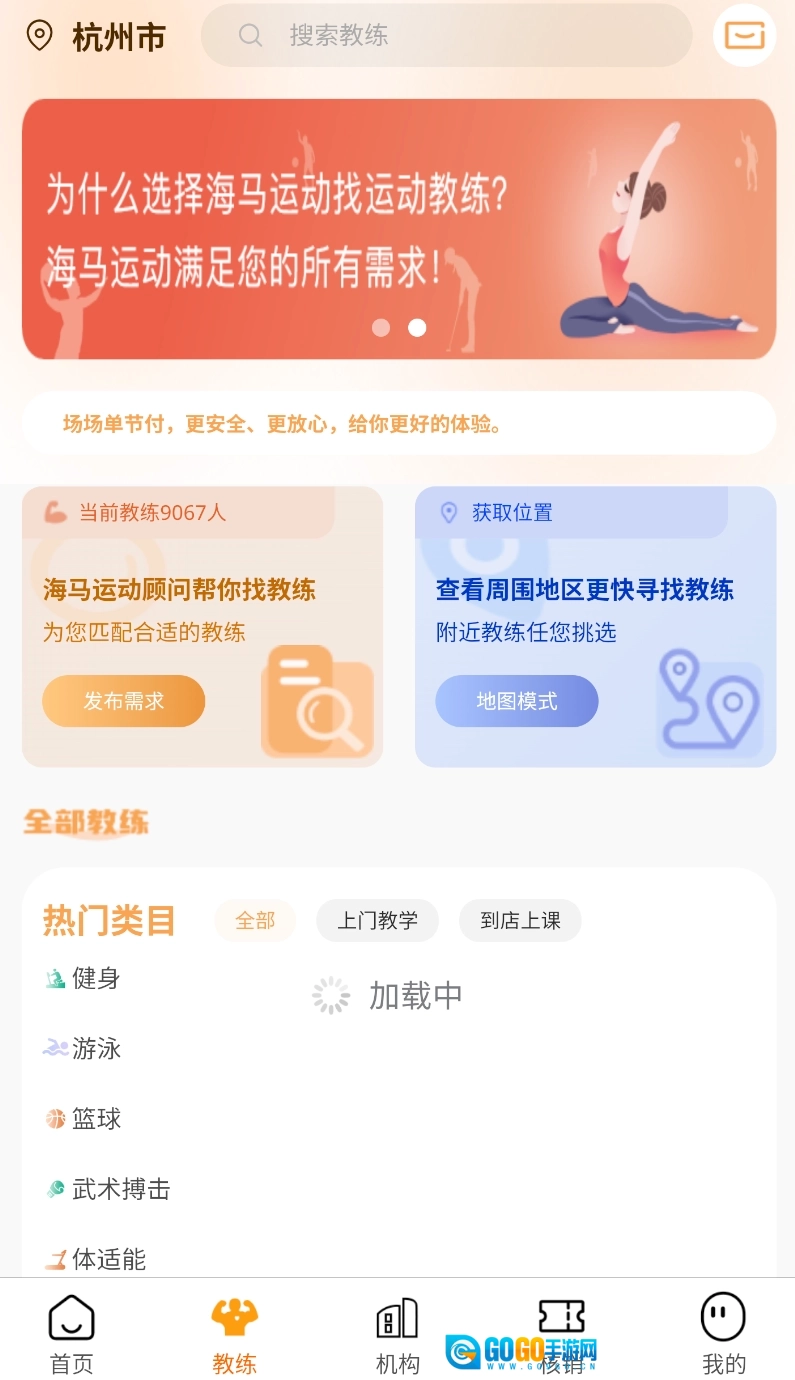Switch to the 核销 tab
Screen dimensions: 795x1380
[561, 1334]
